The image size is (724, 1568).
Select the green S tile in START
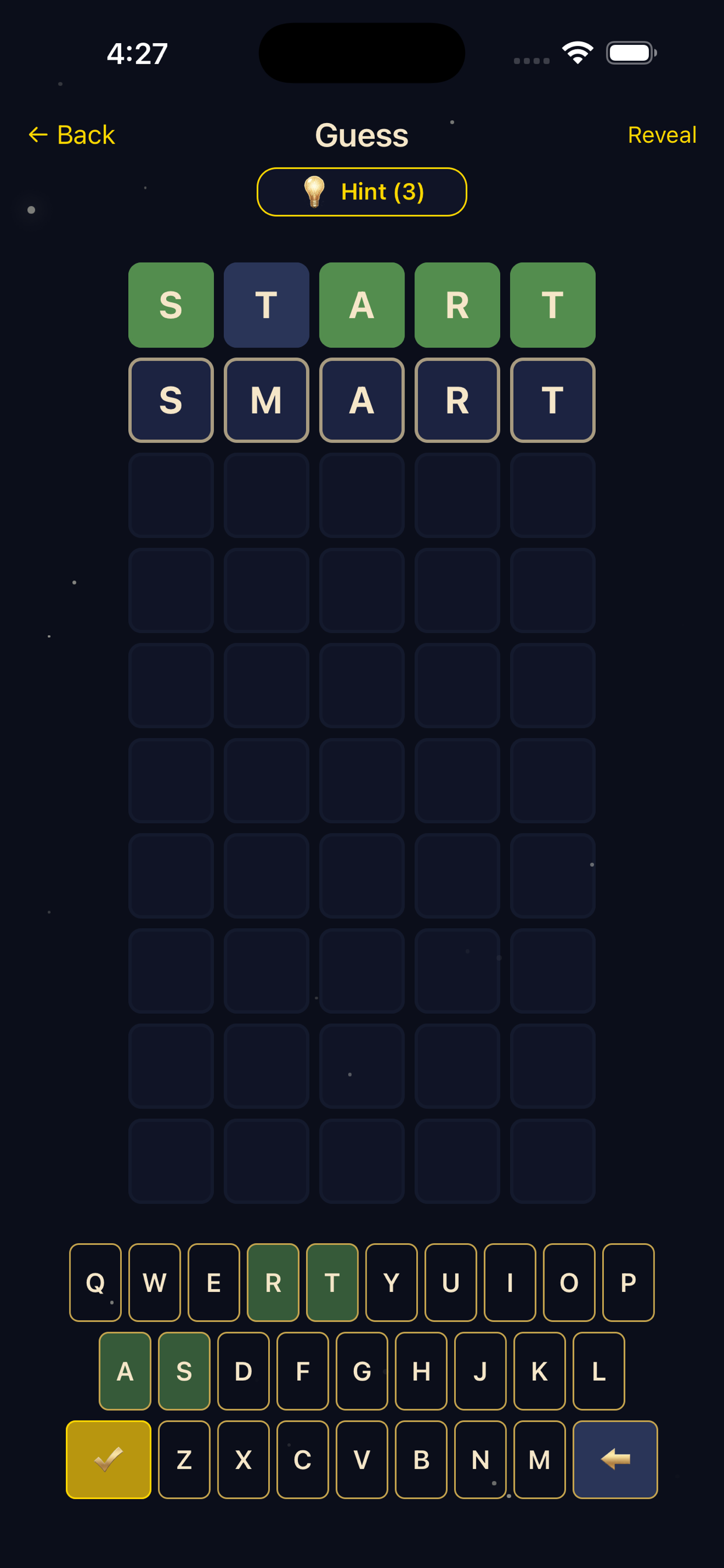pos(171,306)
